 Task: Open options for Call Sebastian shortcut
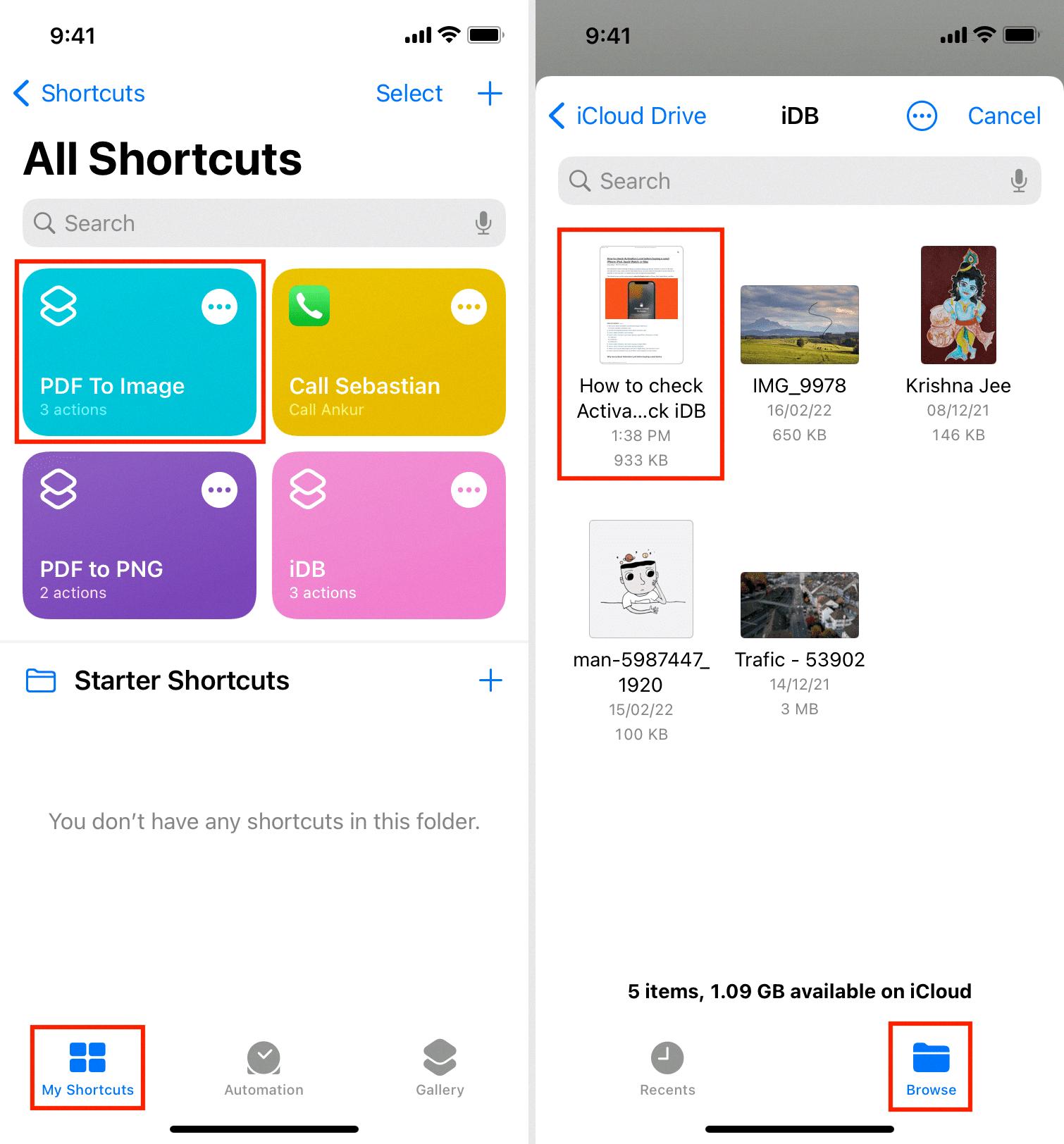469,307
